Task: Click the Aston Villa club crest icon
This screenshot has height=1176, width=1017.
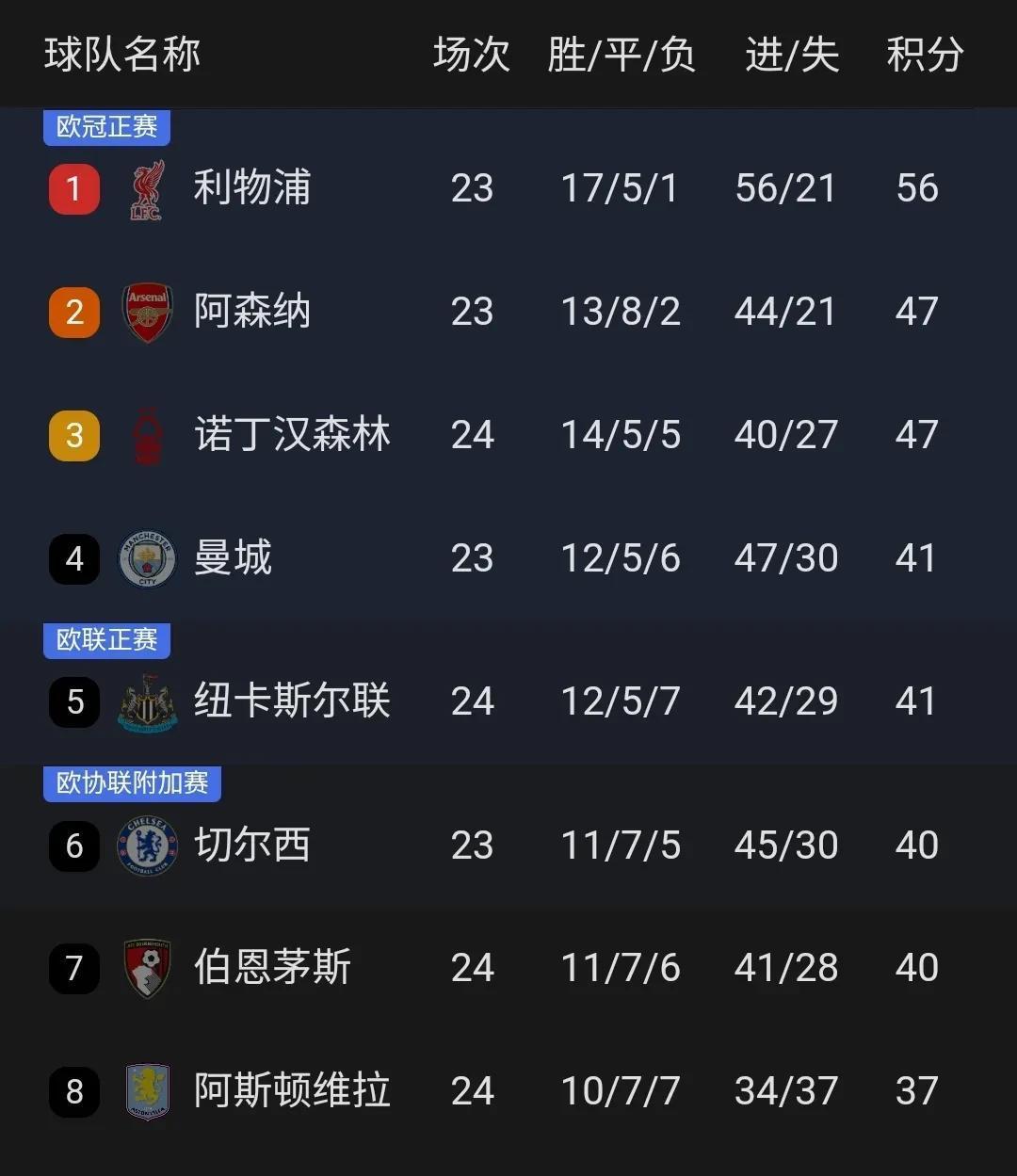Action: pos(146,1091)
